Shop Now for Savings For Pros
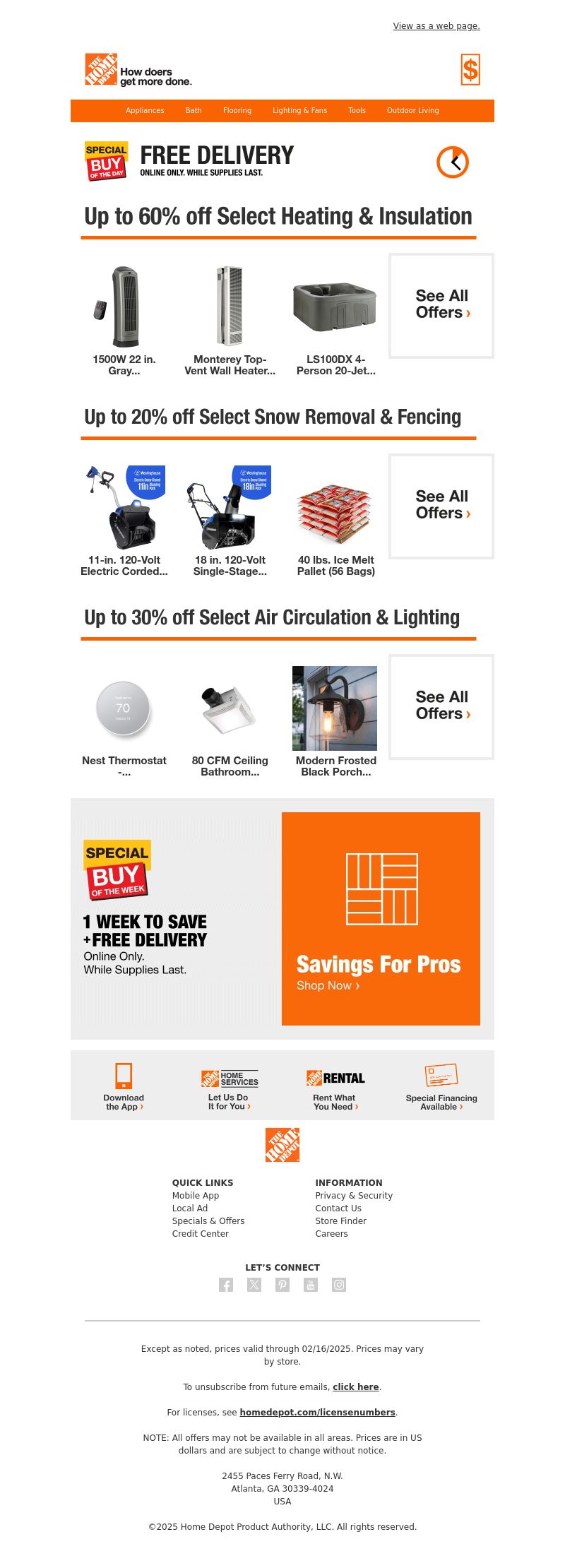Screen dimensions: 565x1568 pos(328,985)
